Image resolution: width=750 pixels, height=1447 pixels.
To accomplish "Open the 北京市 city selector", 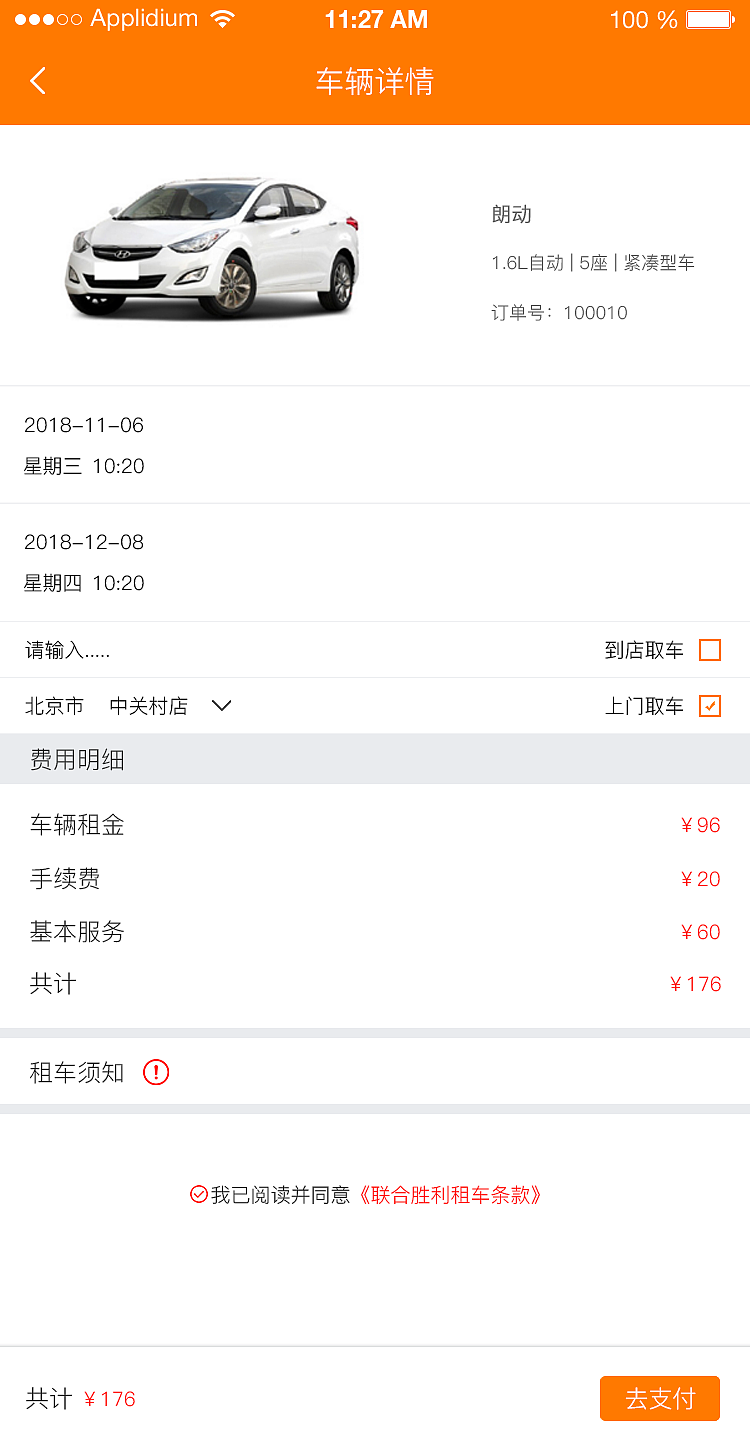I will click(55, 706).
